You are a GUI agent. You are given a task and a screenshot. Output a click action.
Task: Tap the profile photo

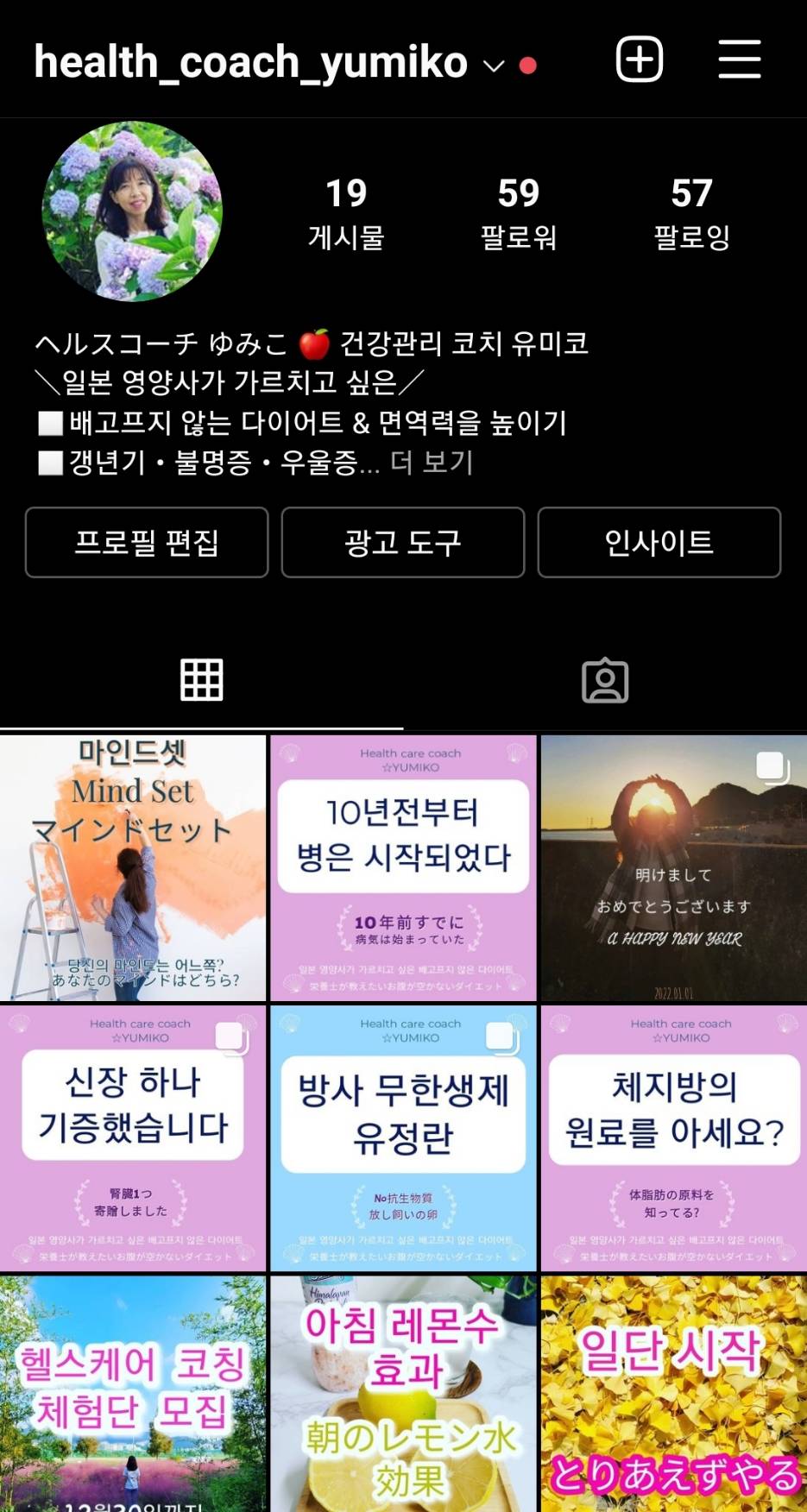132,211
